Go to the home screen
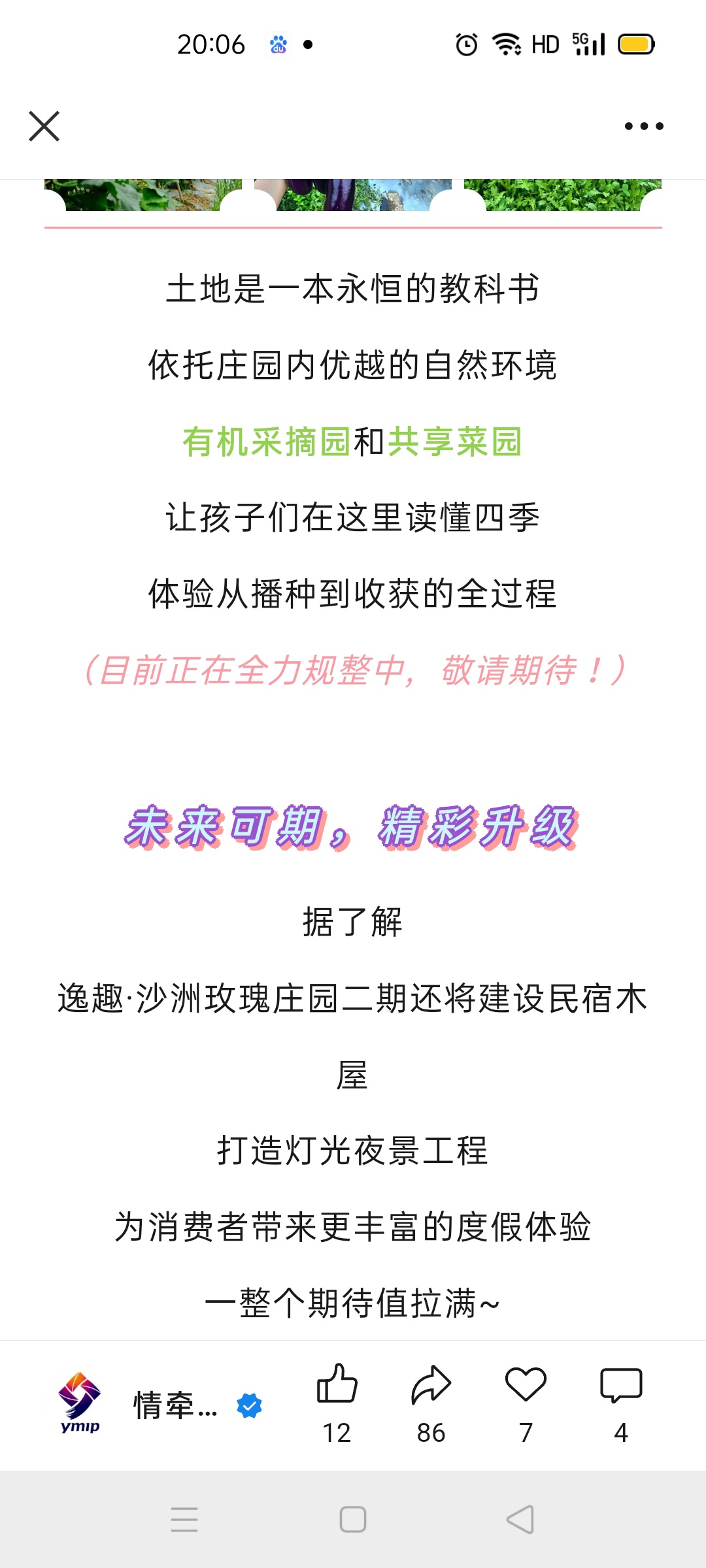This screenshot has width=706, height=1568. click(x=353, y=1519)
